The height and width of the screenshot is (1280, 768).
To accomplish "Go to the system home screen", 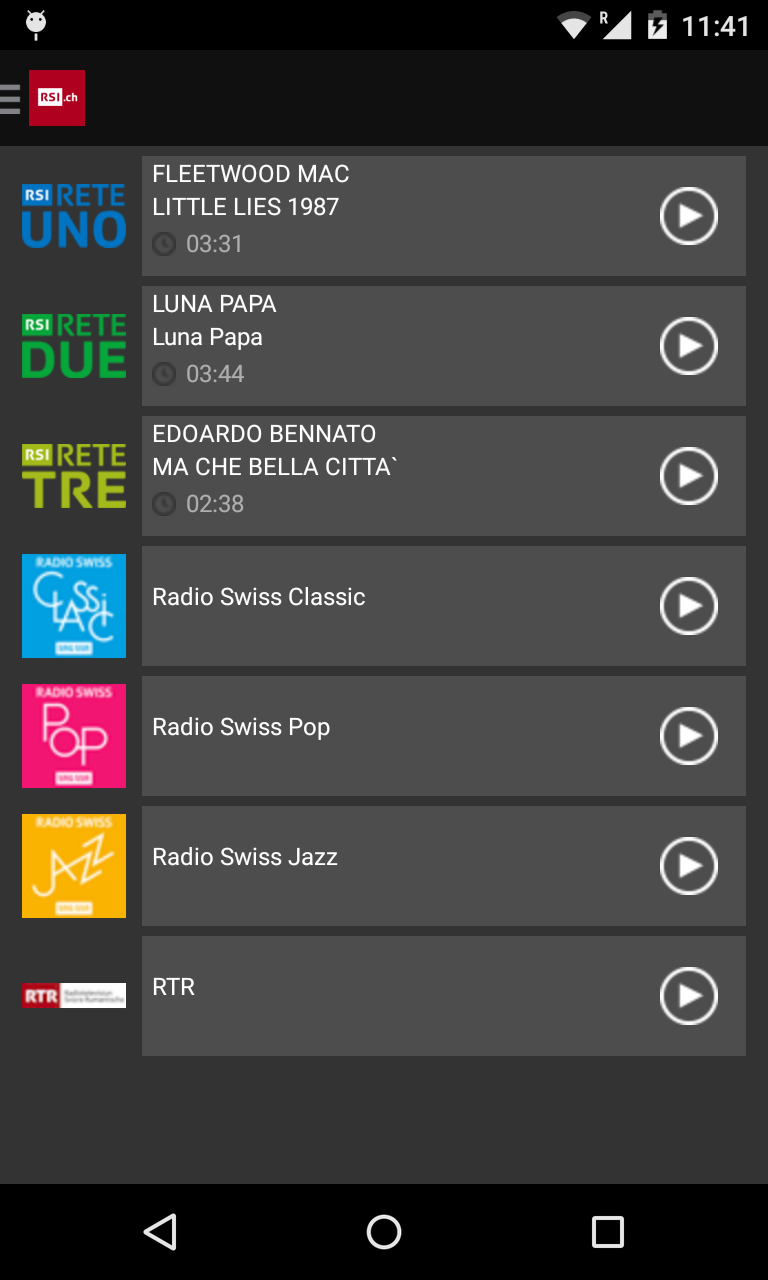I will [x=384, y=1232].
